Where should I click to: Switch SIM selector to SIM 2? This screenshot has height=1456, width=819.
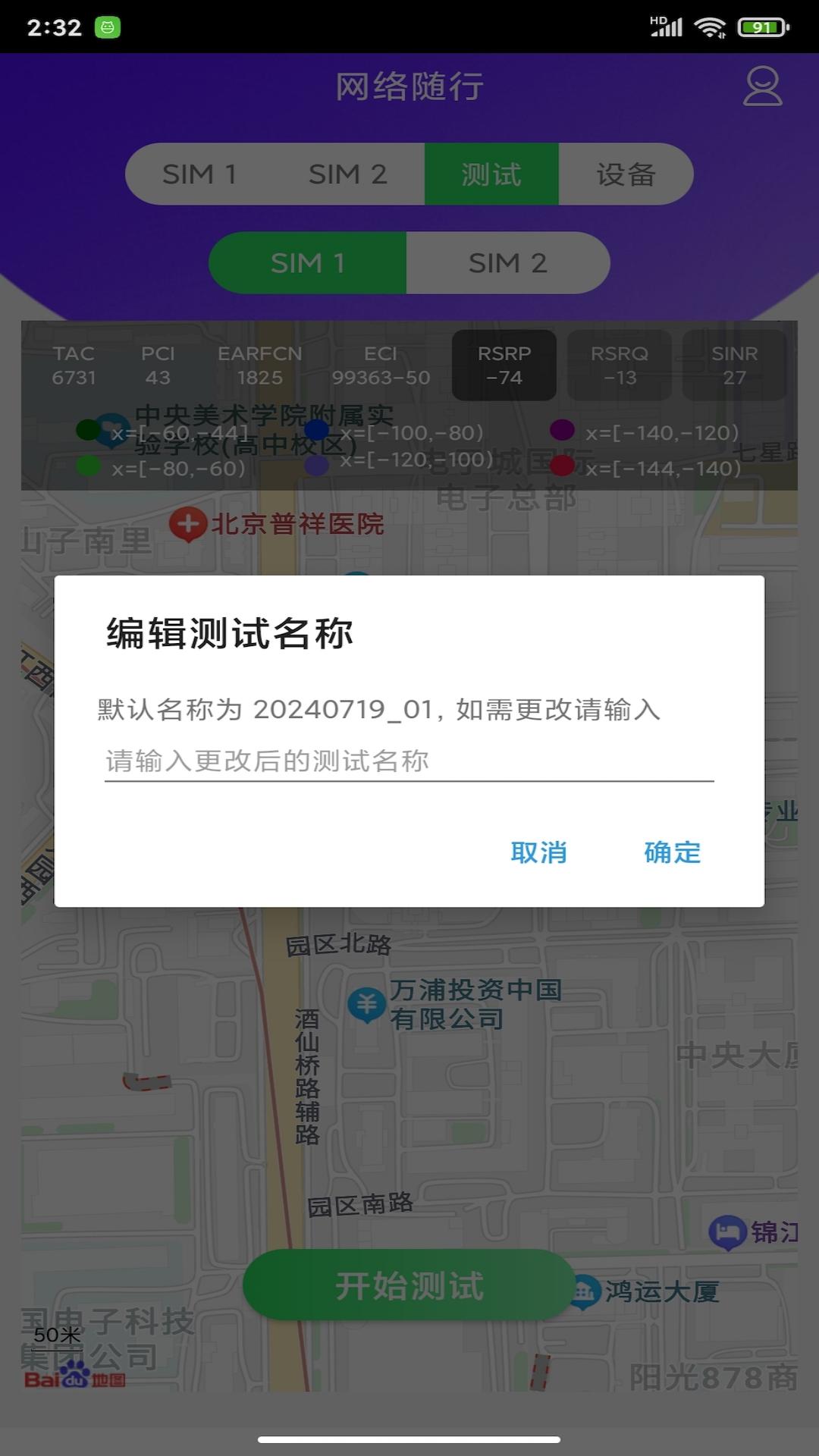coord(508,263)
